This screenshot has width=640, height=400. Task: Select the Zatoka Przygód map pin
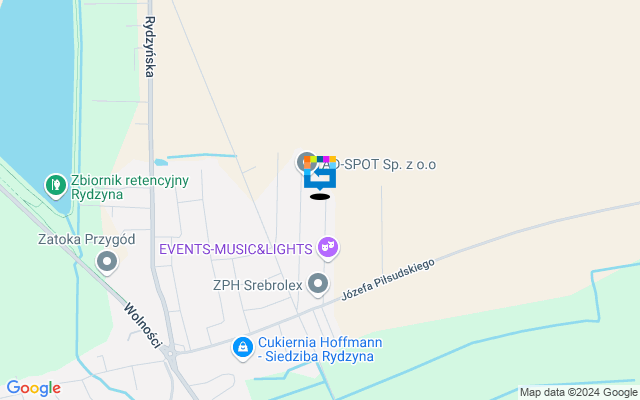(107, 262)
